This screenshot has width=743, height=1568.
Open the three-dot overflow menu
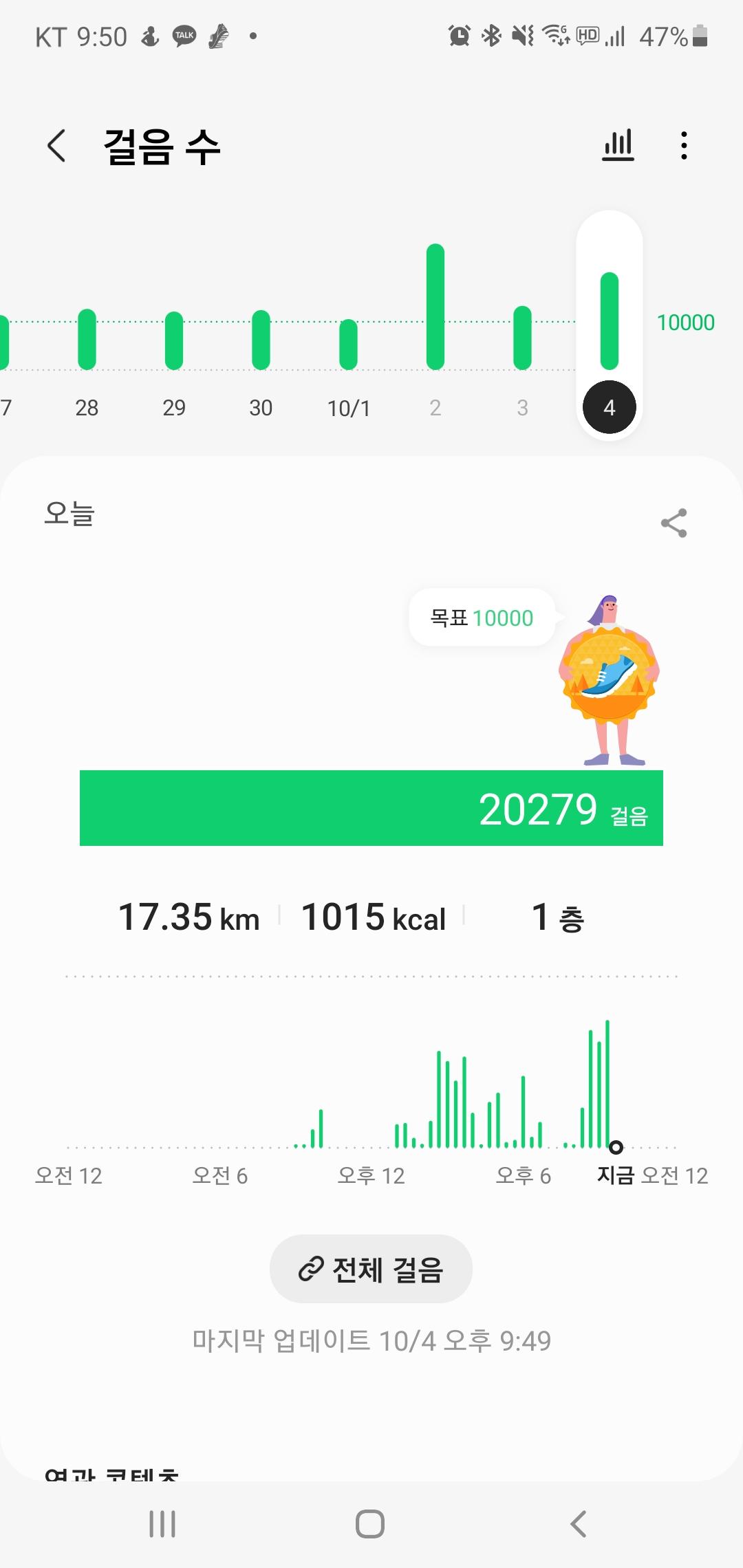point(683,146)
